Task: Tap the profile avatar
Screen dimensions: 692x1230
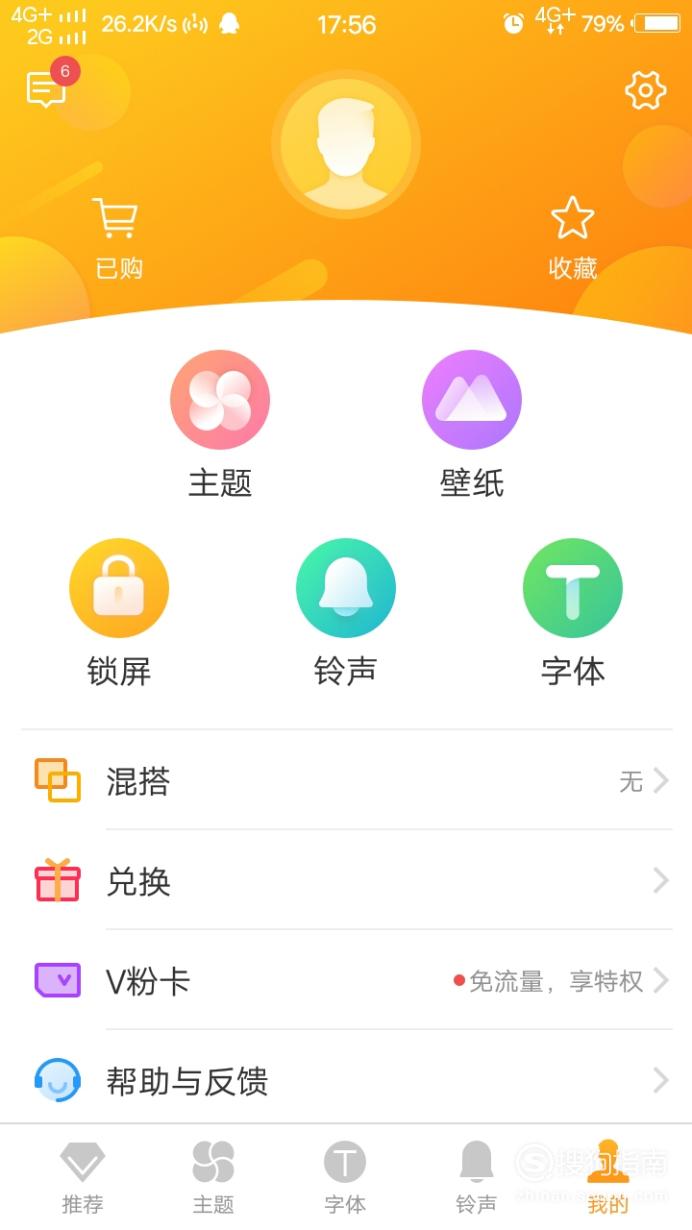Action: point(346,144)
